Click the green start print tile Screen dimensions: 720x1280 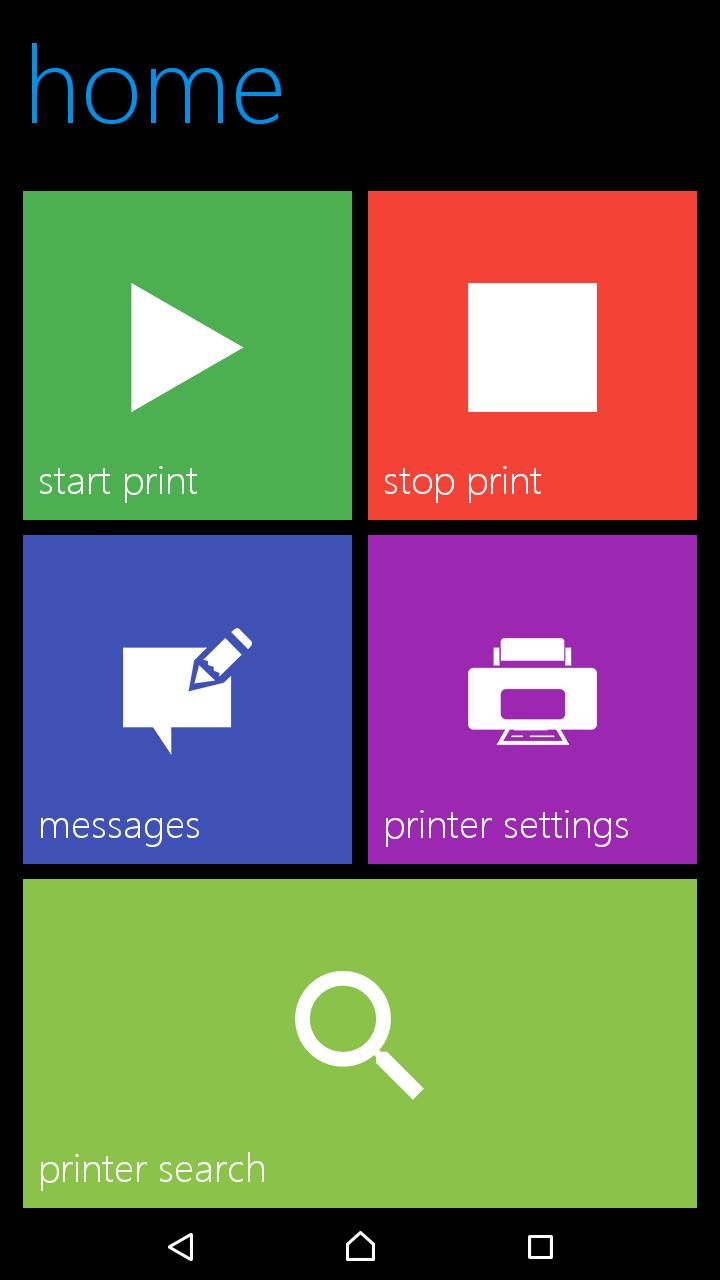[x=185, y=355]
